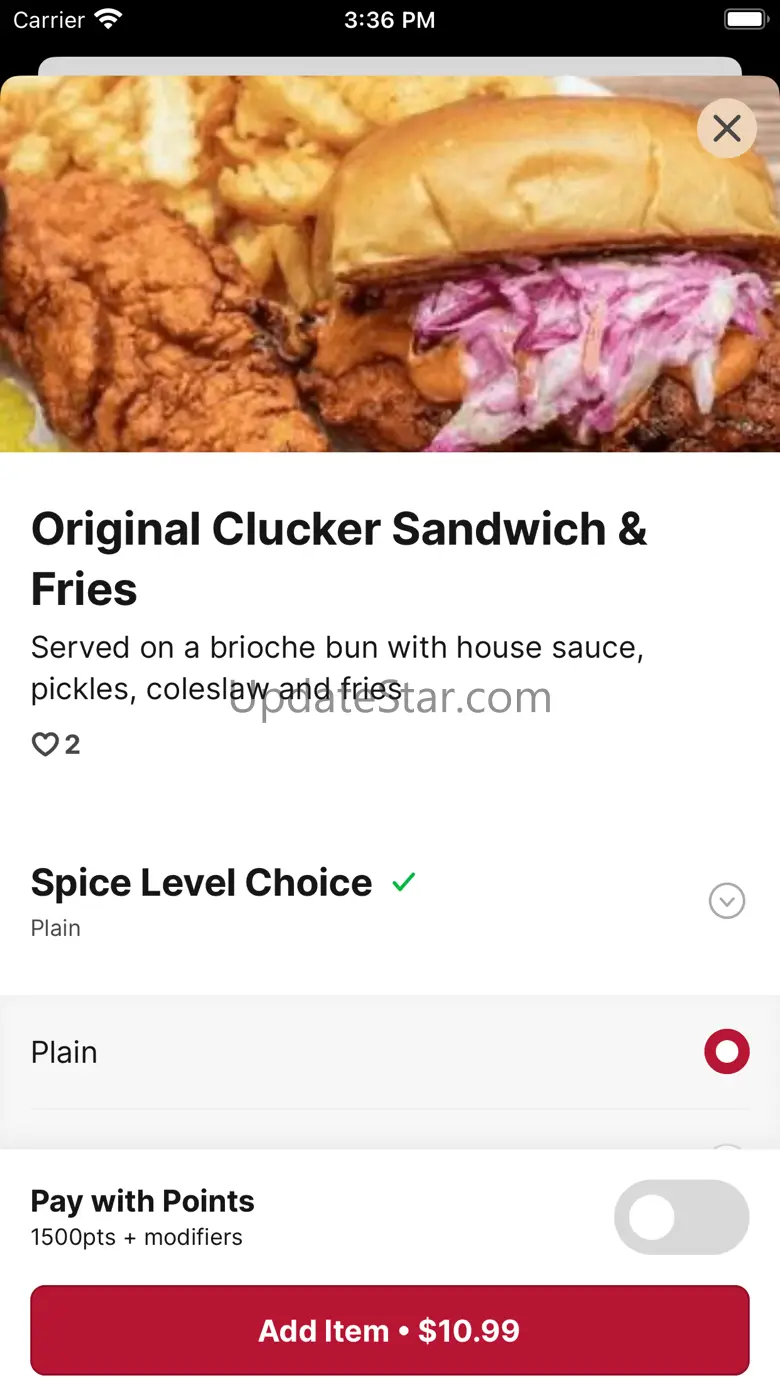Viewport: 780px width, 1387px height.
Task: Add item for $10.99
Action: 390,1330
